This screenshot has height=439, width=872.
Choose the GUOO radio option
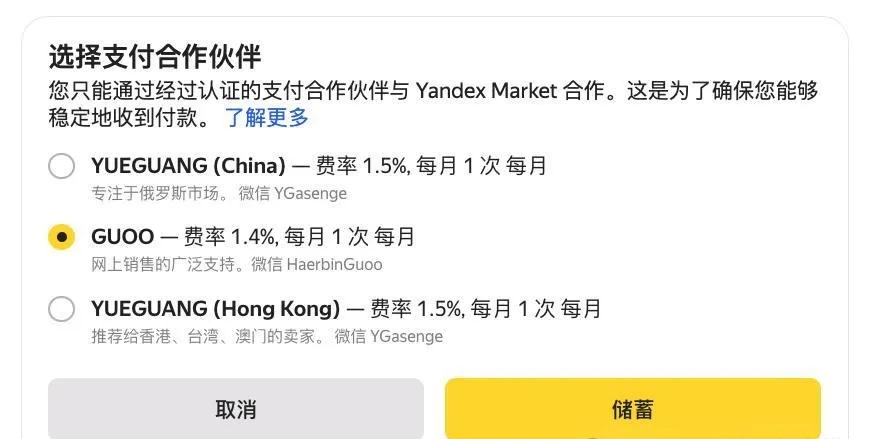point(62,237)
